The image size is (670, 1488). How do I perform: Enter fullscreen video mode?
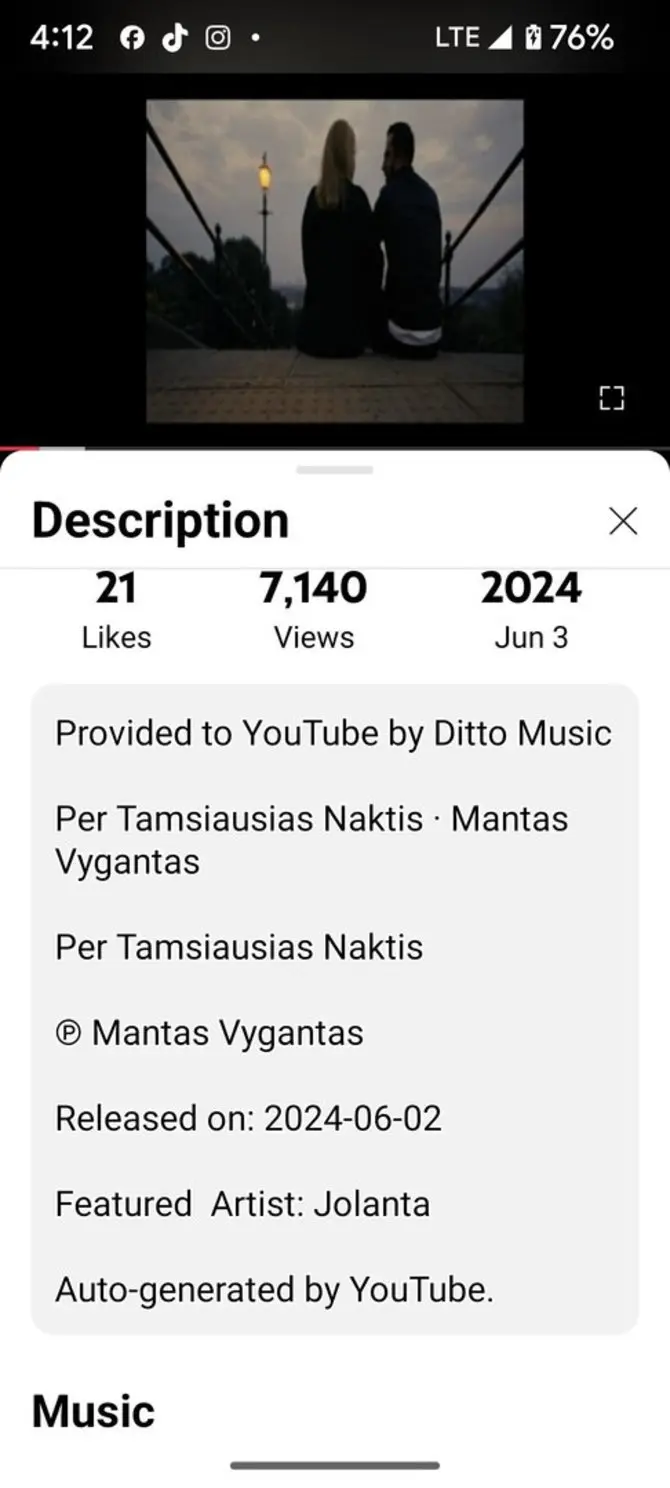tap(611, 398)
